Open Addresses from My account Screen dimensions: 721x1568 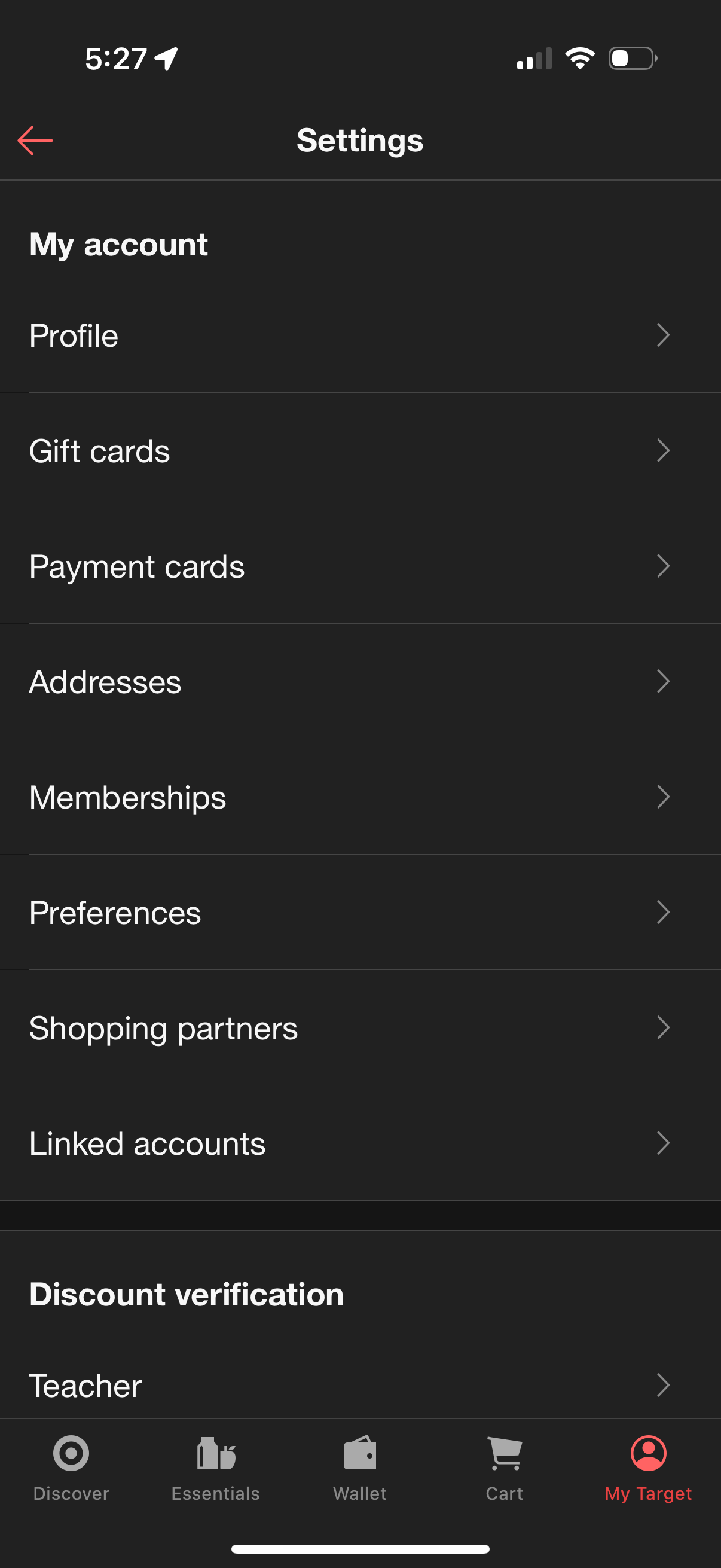(x=360, y=681)
